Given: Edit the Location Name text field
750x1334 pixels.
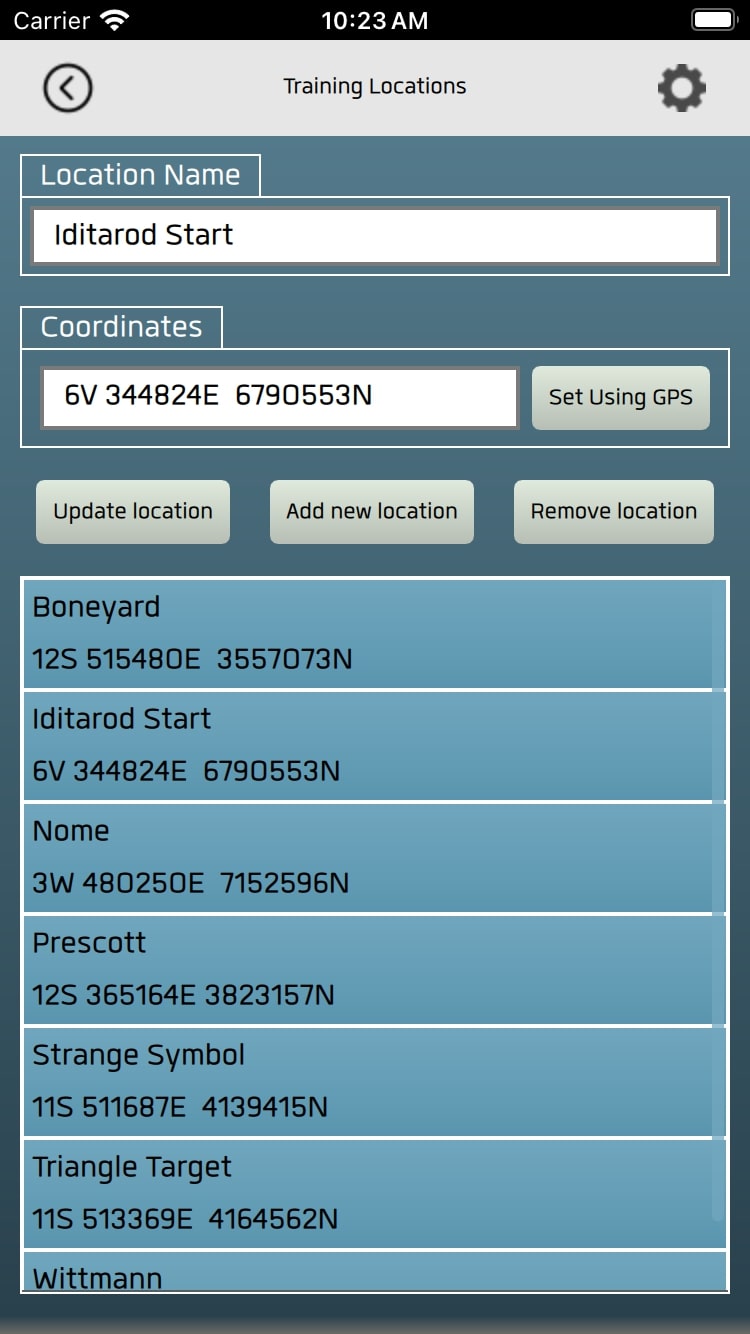Looking at the screenshot, I should click(375, 235).
